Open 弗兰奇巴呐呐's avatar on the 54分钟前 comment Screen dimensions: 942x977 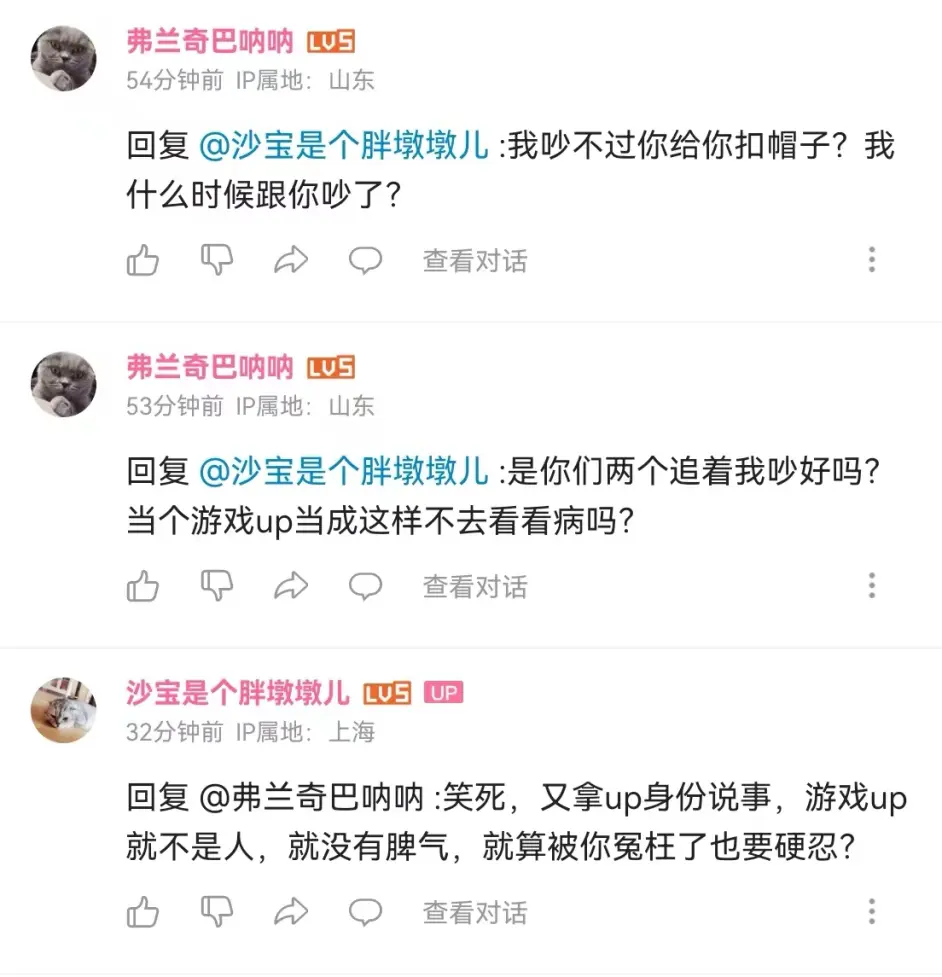click(64, 58)
